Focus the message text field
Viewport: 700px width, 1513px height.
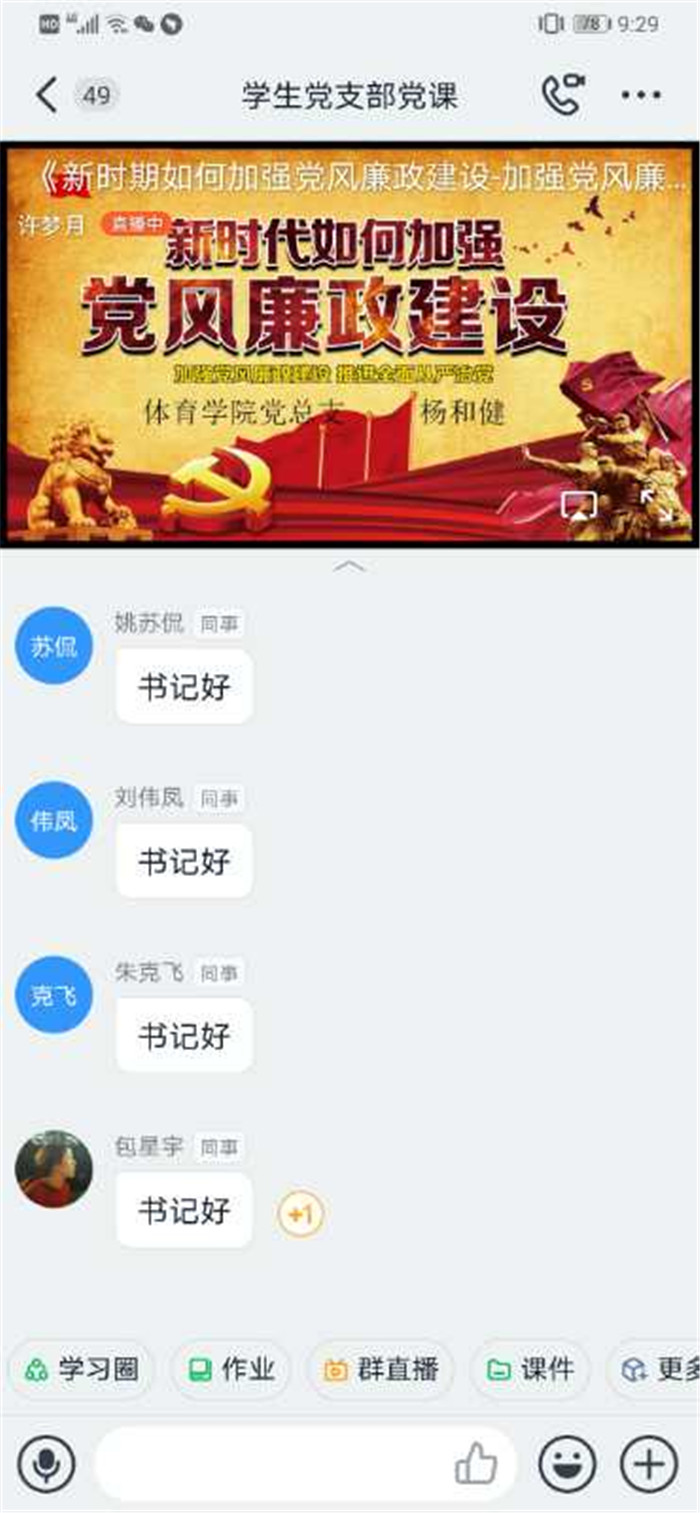click(270, 1465)
